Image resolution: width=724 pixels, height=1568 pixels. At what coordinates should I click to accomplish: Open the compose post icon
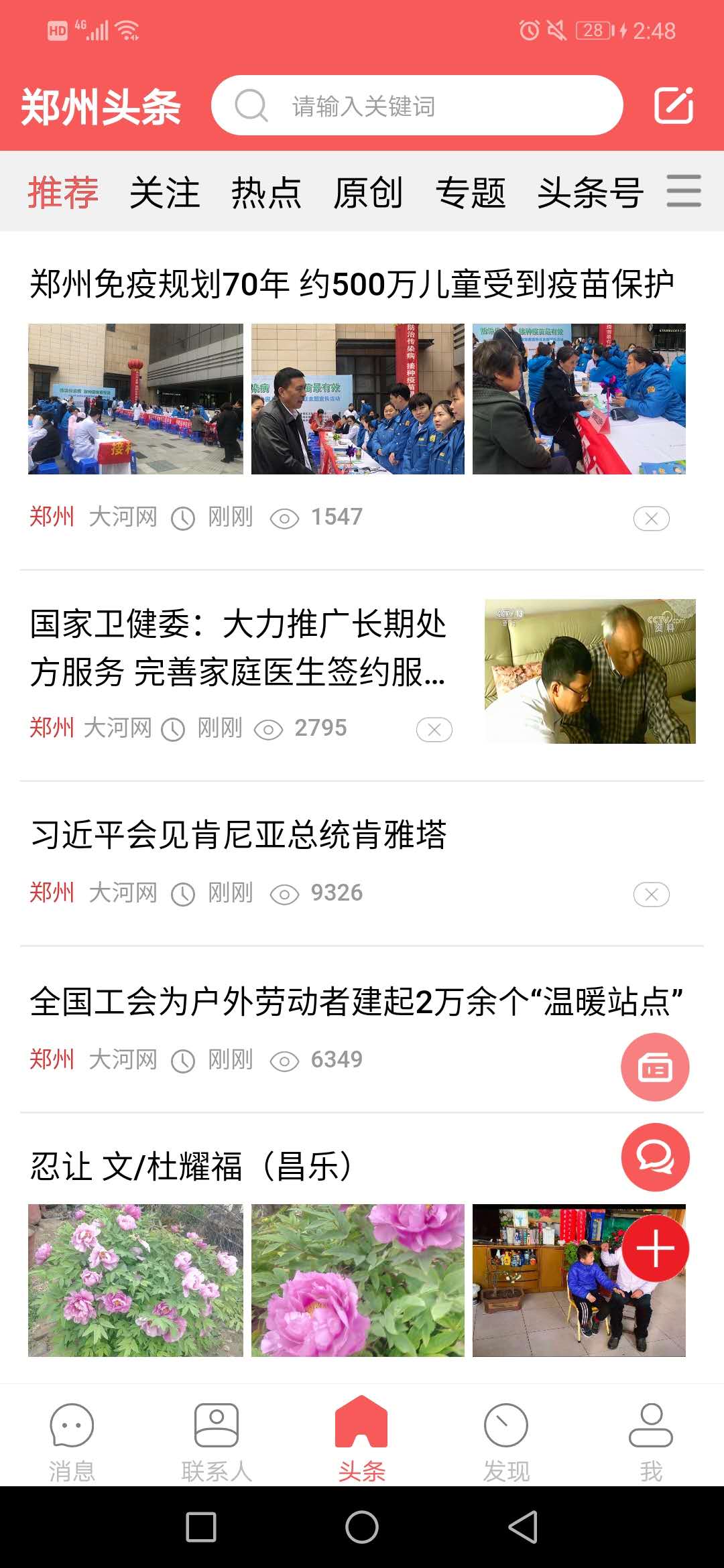pyautogui.click(x=673, y=105)
